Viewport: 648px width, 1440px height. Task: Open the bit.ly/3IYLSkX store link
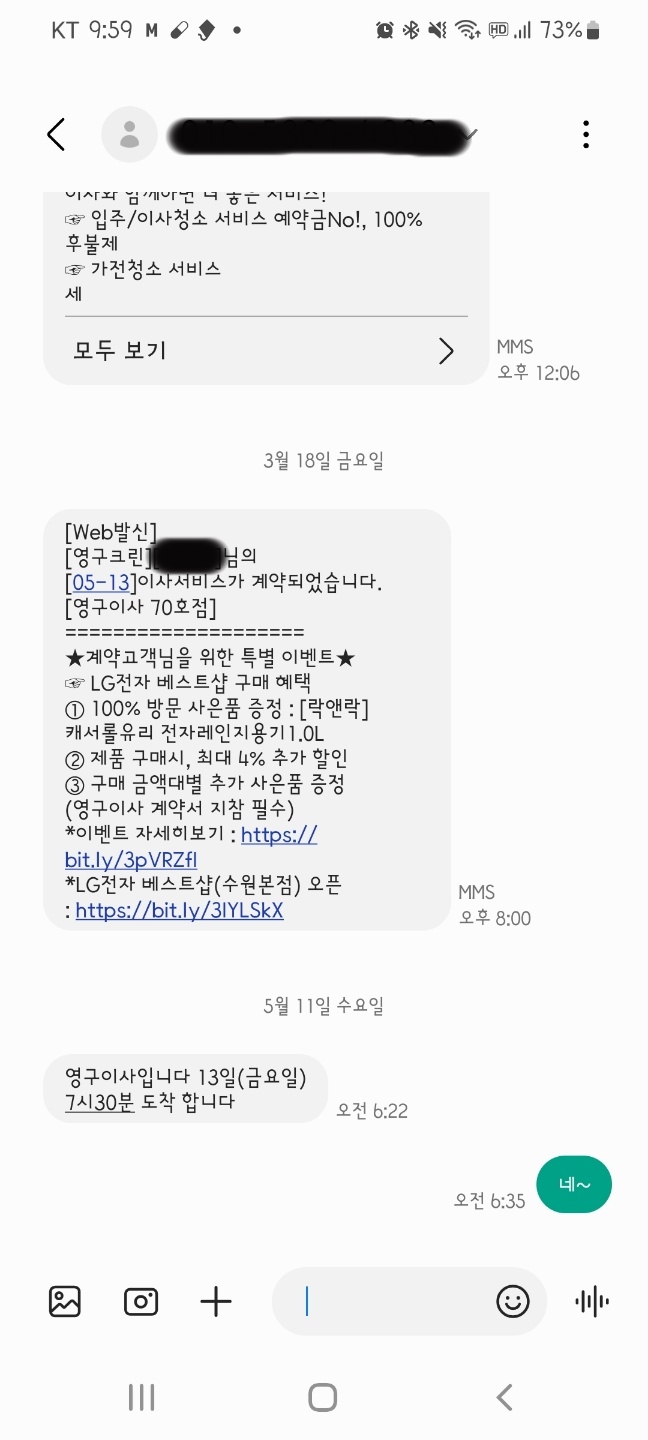click(179, 910)
